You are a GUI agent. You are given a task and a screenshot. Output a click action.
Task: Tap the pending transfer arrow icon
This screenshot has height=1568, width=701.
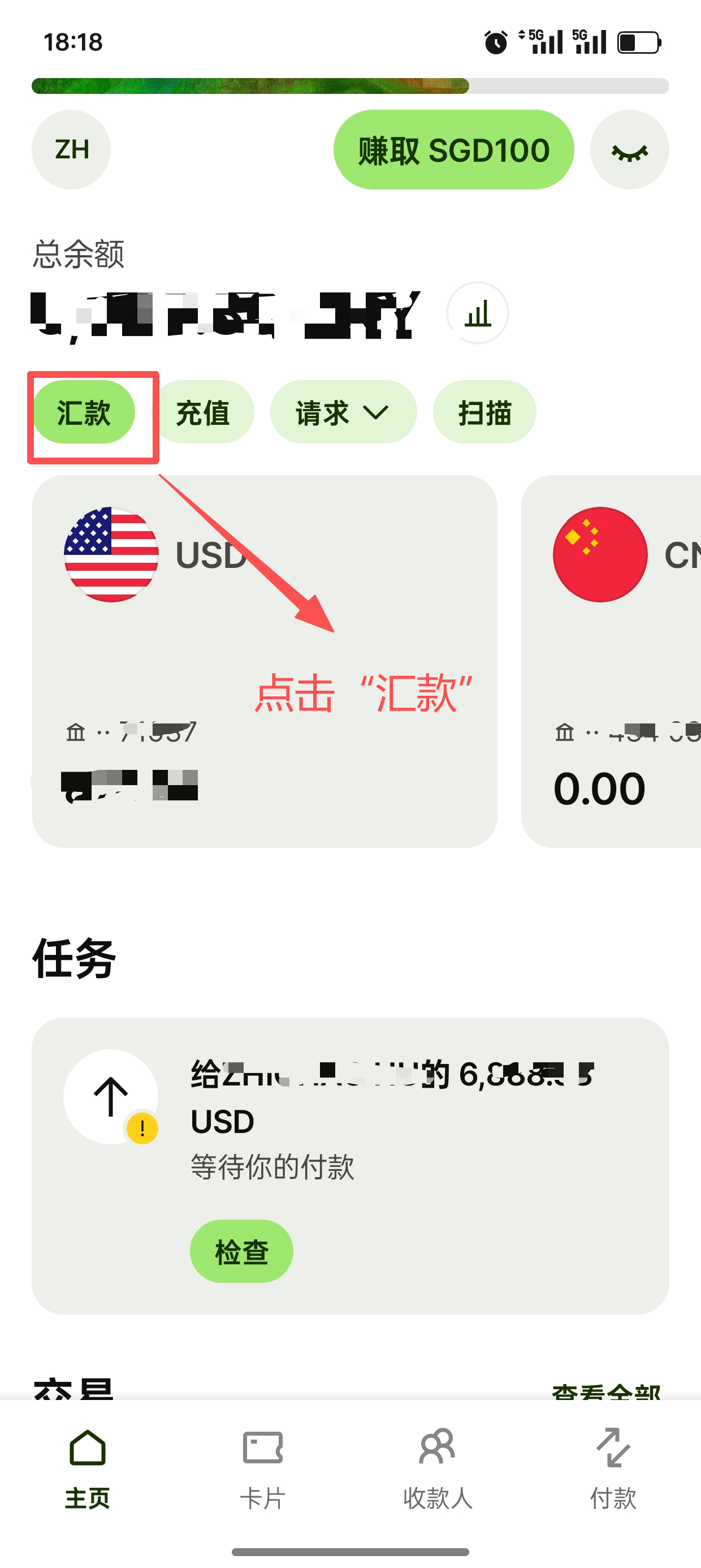[110, 1096]
